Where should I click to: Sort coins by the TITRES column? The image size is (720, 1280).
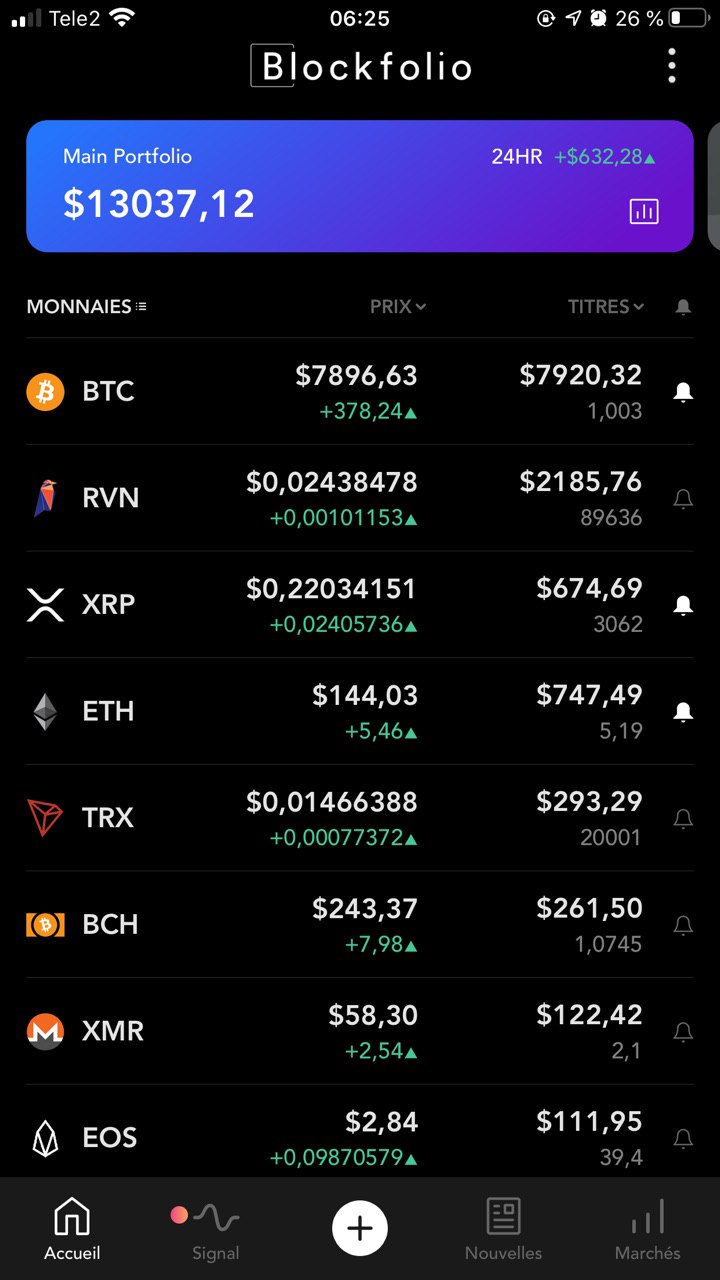(x=606, y=307)
